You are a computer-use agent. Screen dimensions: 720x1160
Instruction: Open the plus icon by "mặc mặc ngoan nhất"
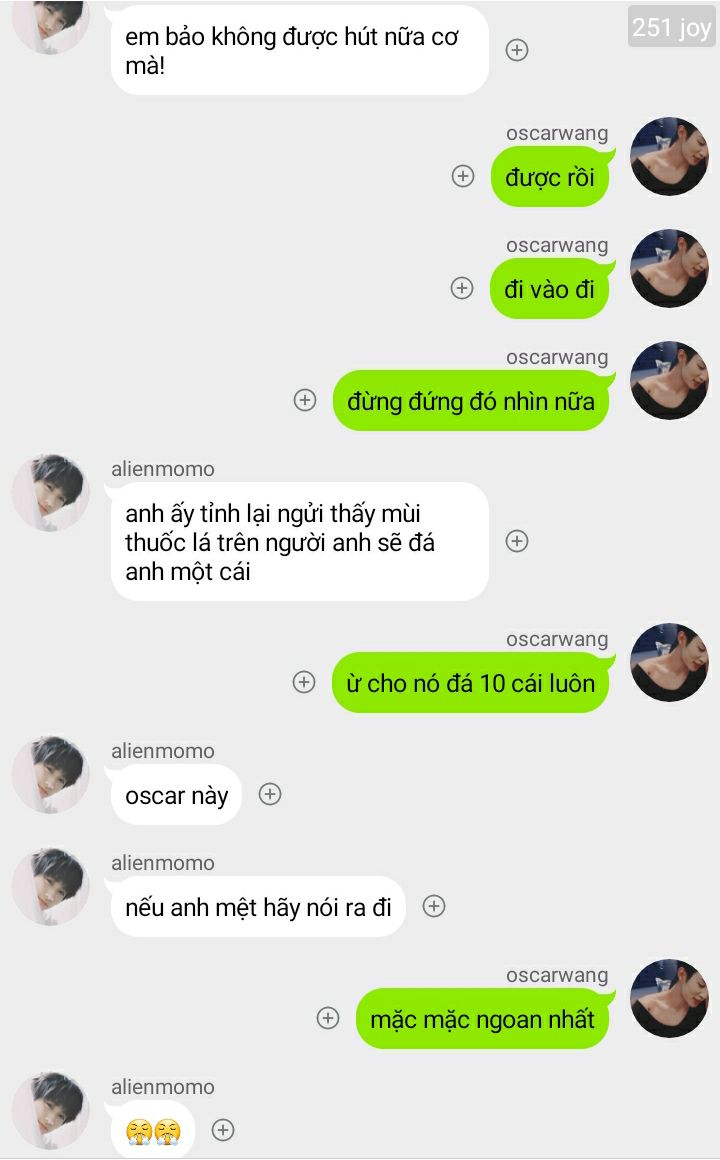(328, 1018)
